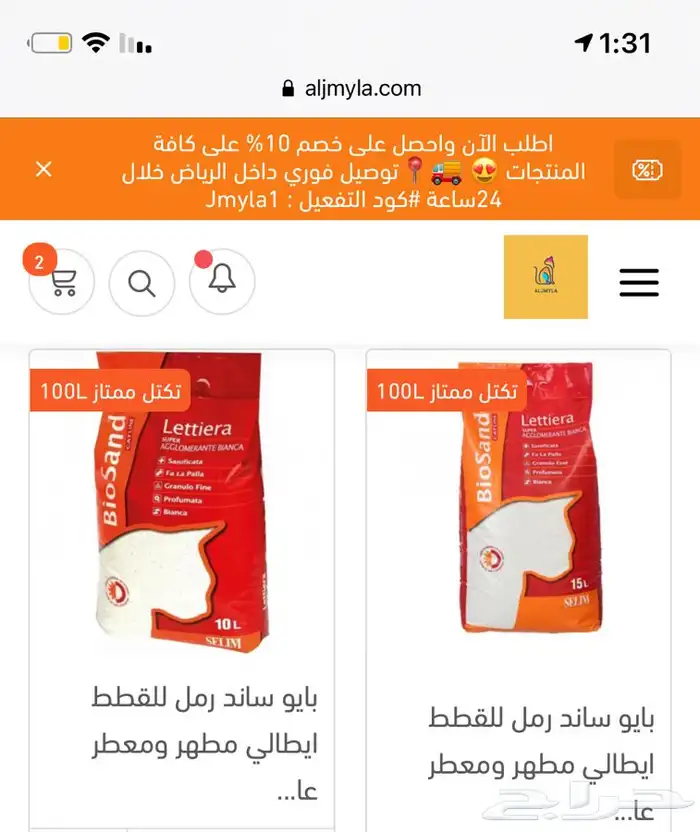The height and width of the screenshot is (832, 700).
Task: Open the notifications bell
Action: click(222, 281)
